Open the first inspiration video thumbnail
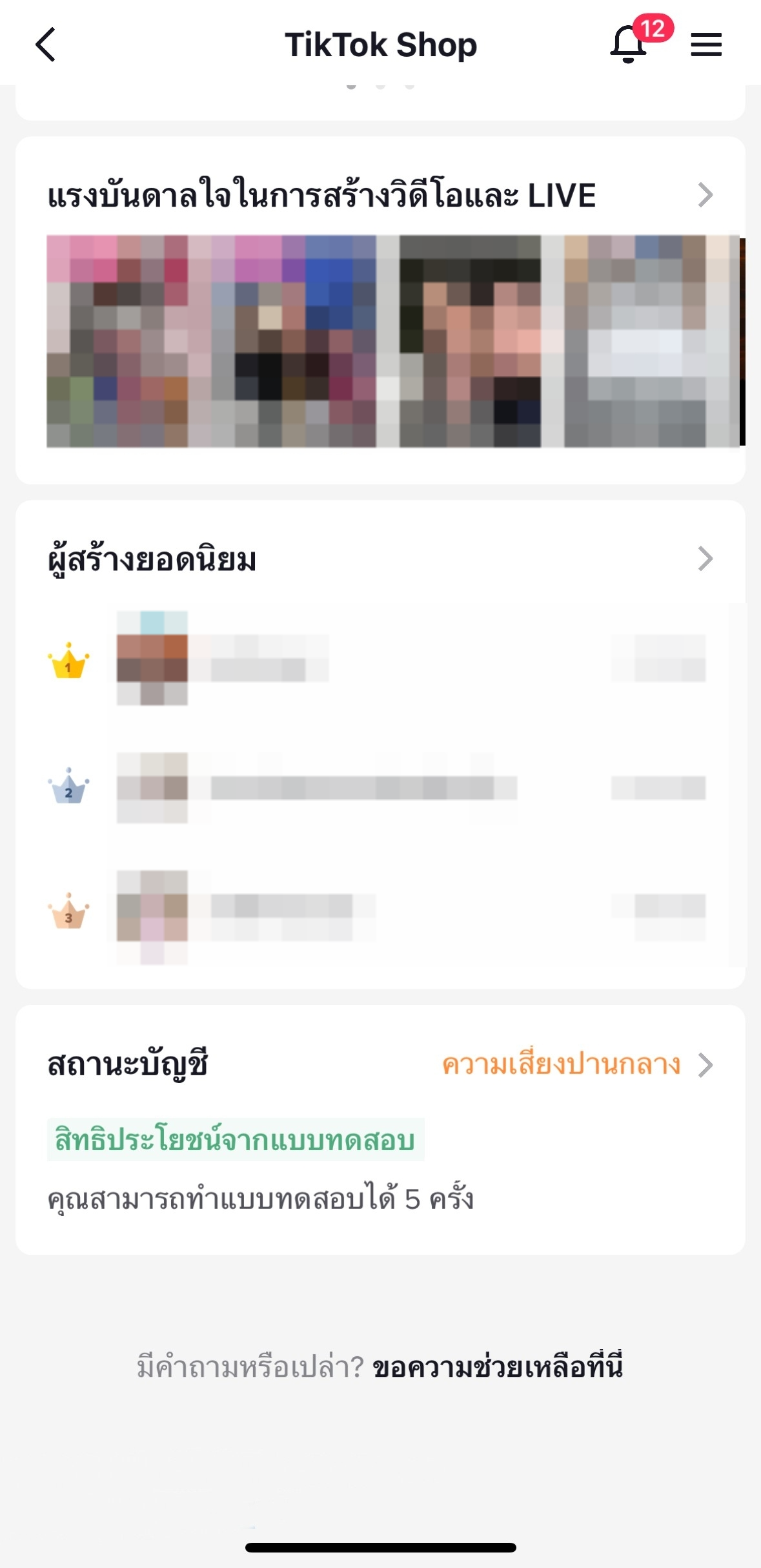 [210, 341]
